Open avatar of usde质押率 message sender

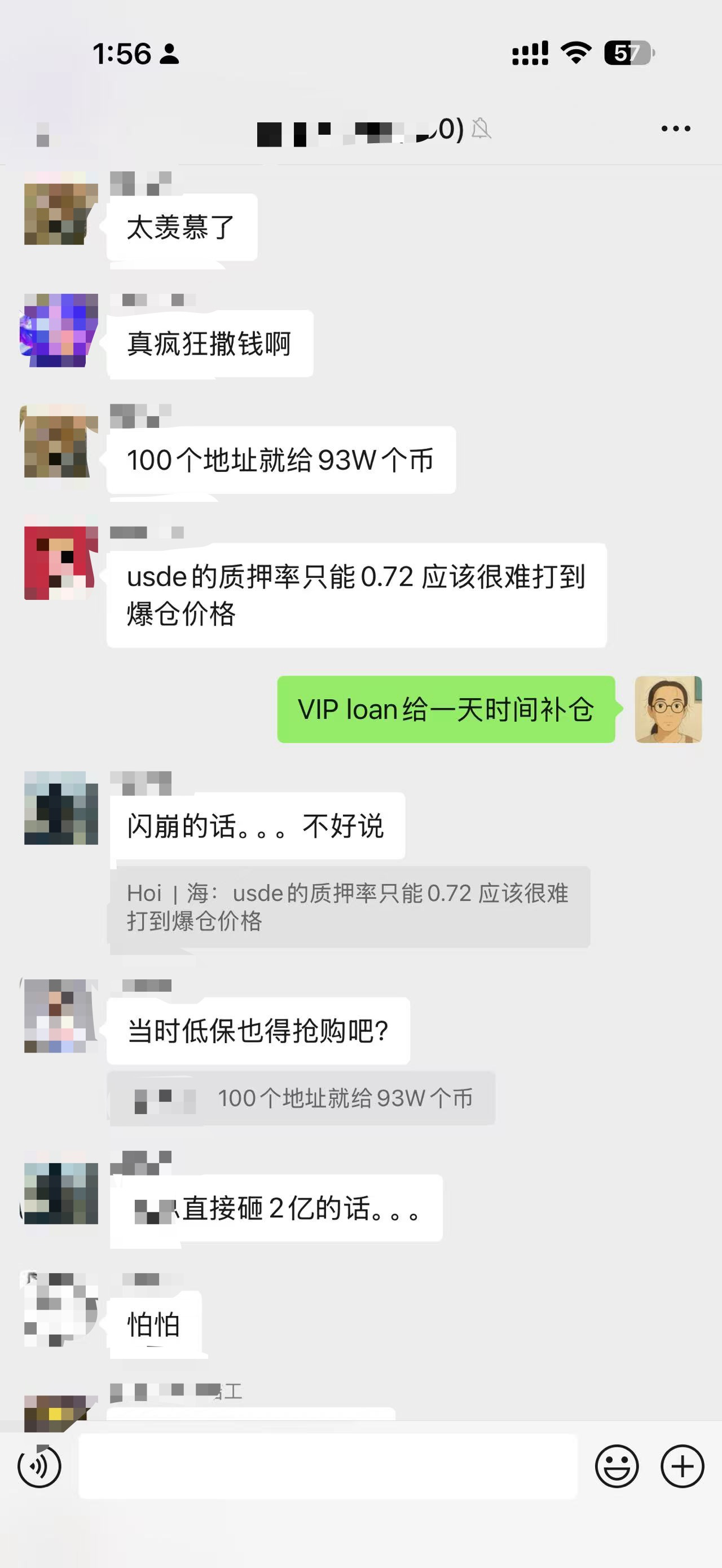(61, 563)
